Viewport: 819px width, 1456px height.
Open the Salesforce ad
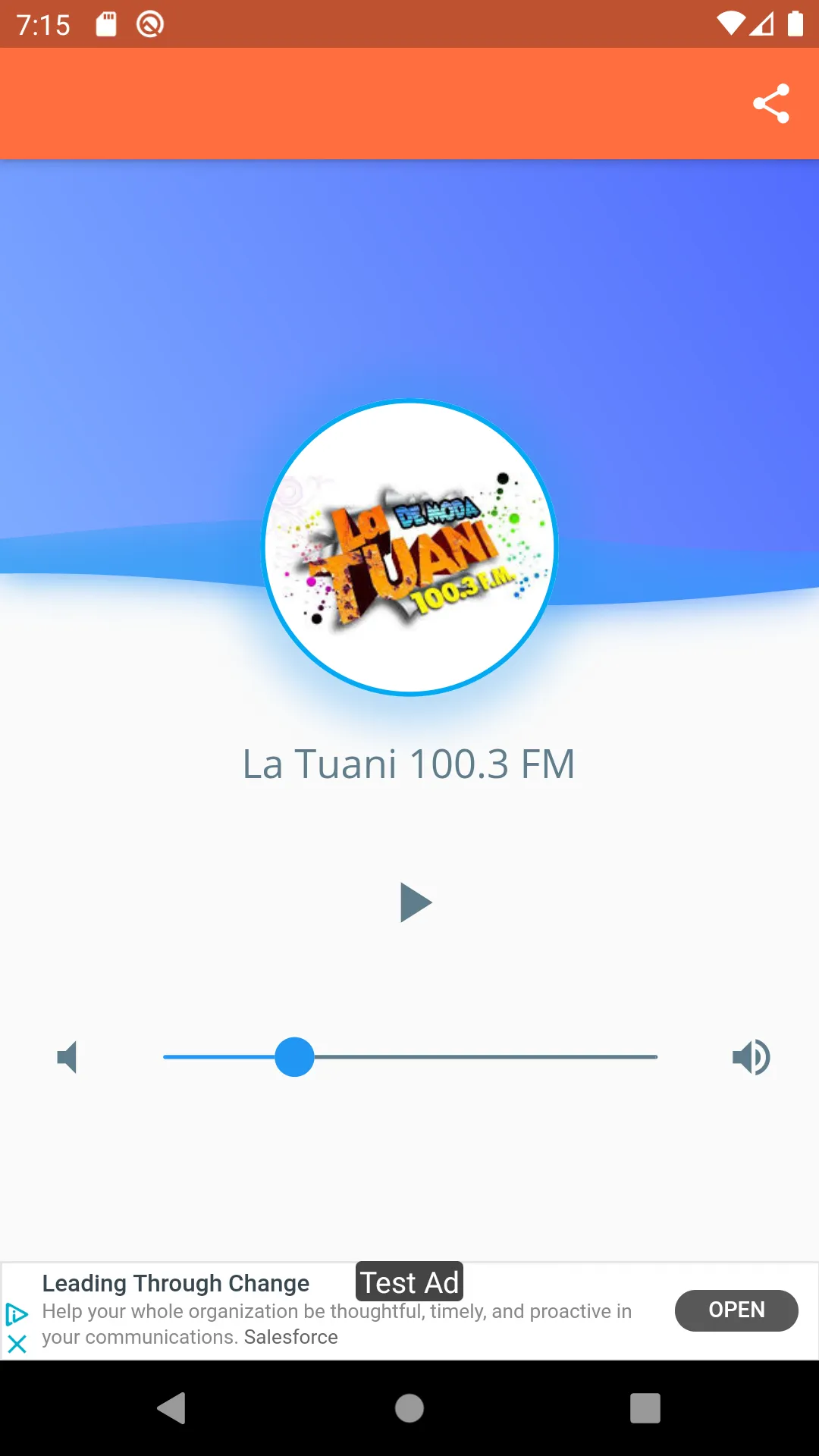(736, 1310)
